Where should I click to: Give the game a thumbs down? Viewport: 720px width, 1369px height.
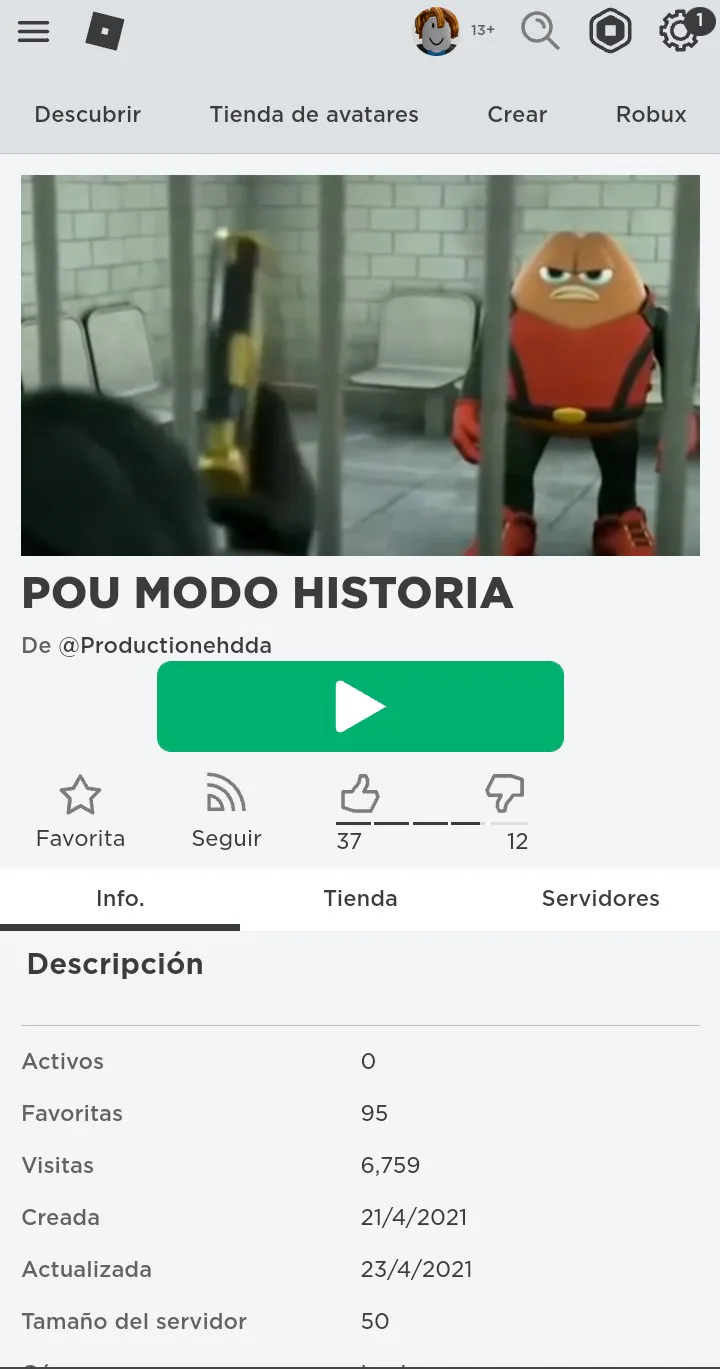[505, 796]
